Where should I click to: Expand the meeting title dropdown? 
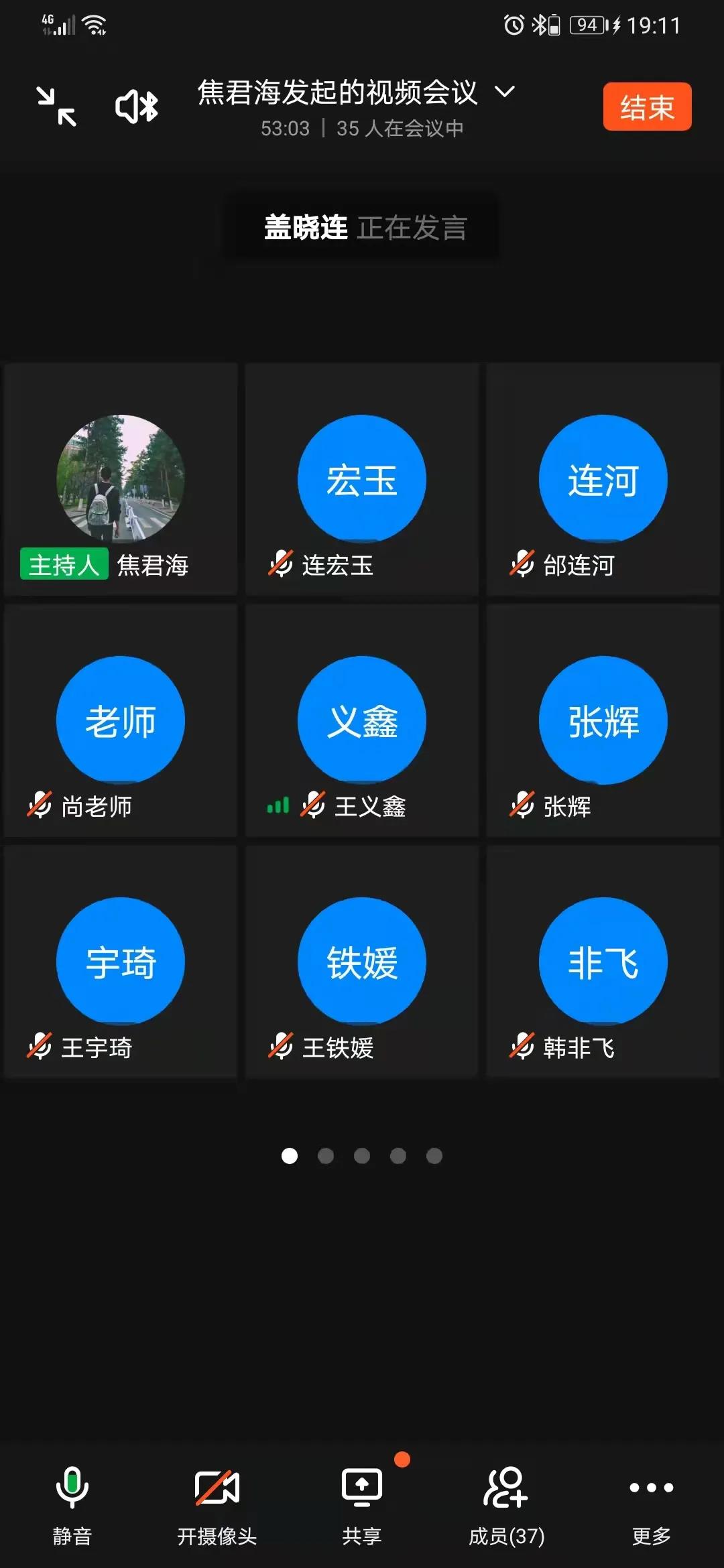click(505, 91)
